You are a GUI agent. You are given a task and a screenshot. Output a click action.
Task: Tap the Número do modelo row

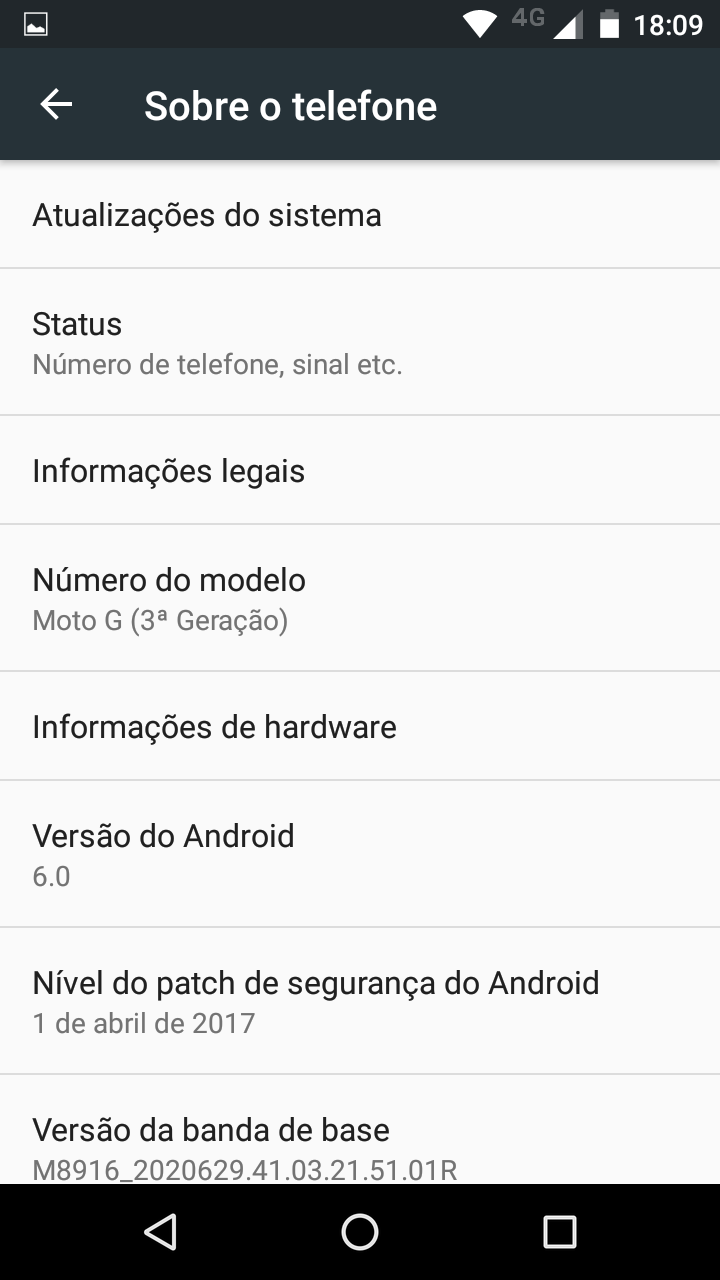coord(360,598)
